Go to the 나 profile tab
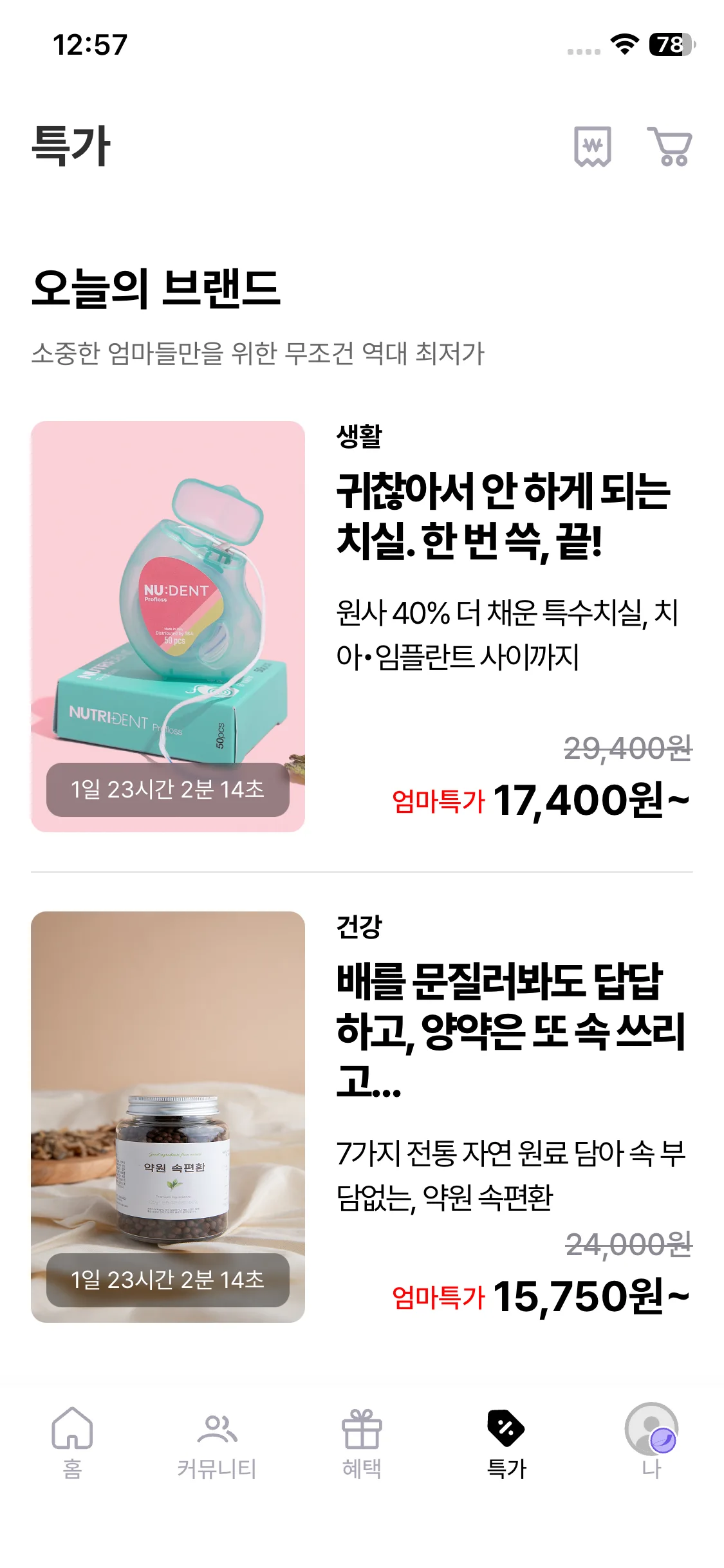 pyautogui.click(x=651, y=1442)
